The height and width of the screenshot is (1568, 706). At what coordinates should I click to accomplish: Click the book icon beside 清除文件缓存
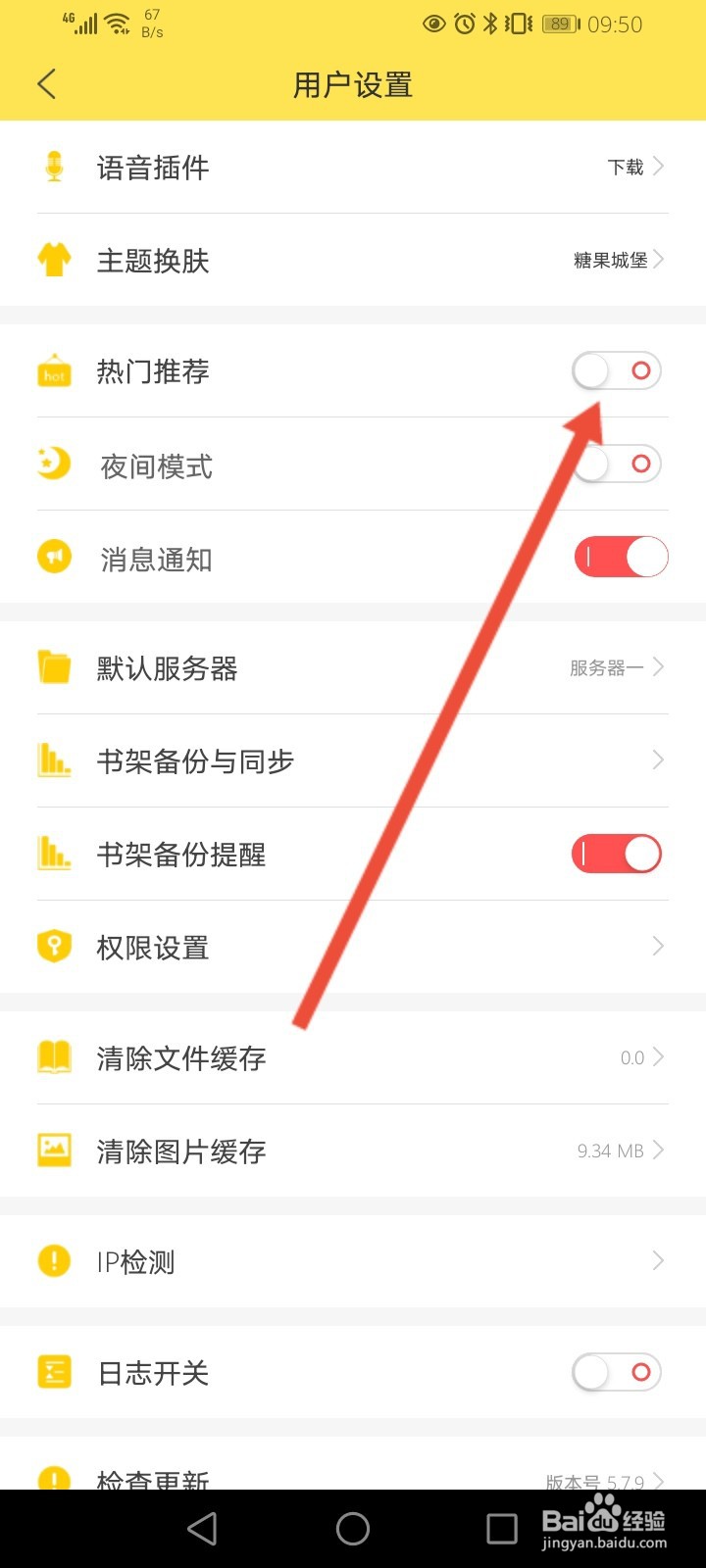click(54, 1056)
